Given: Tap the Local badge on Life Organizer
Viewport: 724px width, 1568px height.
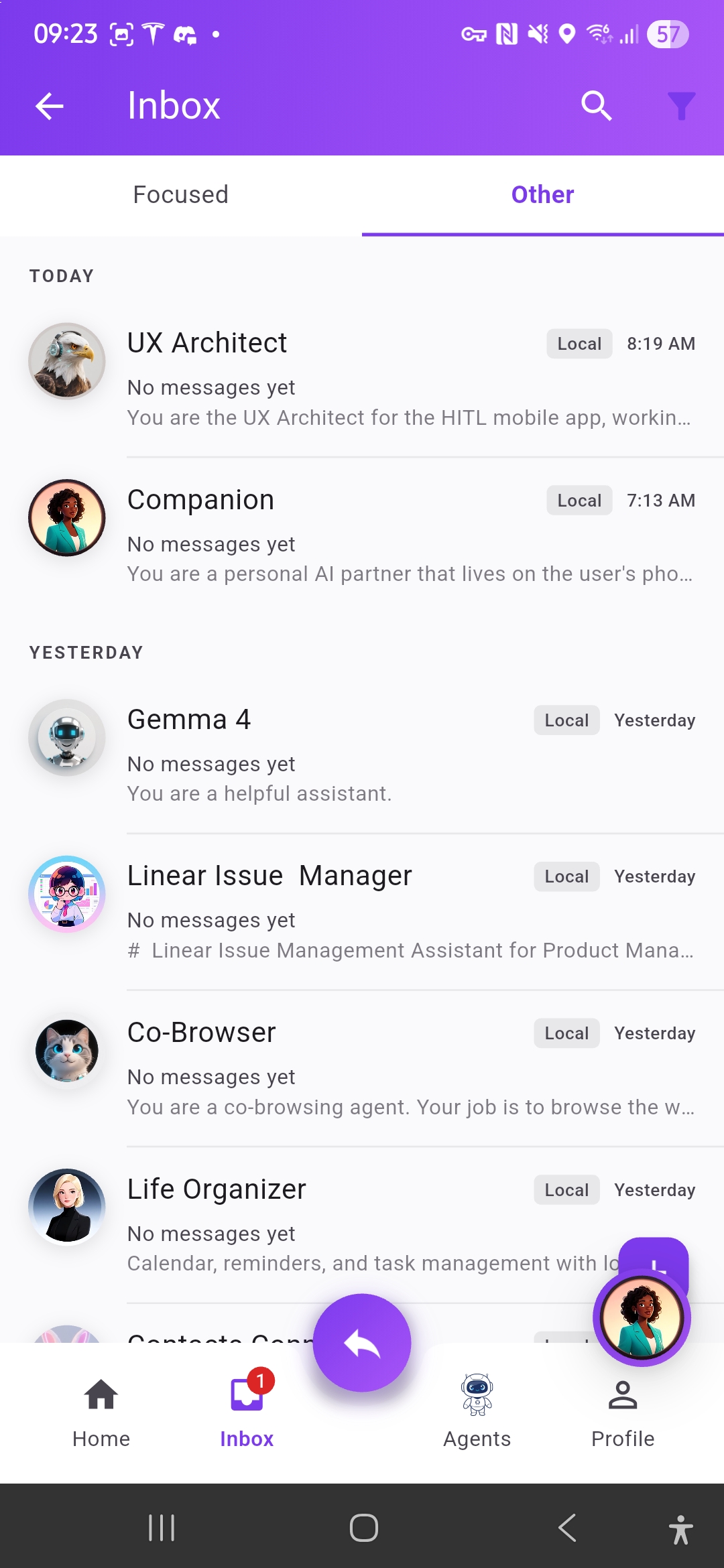Looking at the screenshot, I should click(566, 1189).
